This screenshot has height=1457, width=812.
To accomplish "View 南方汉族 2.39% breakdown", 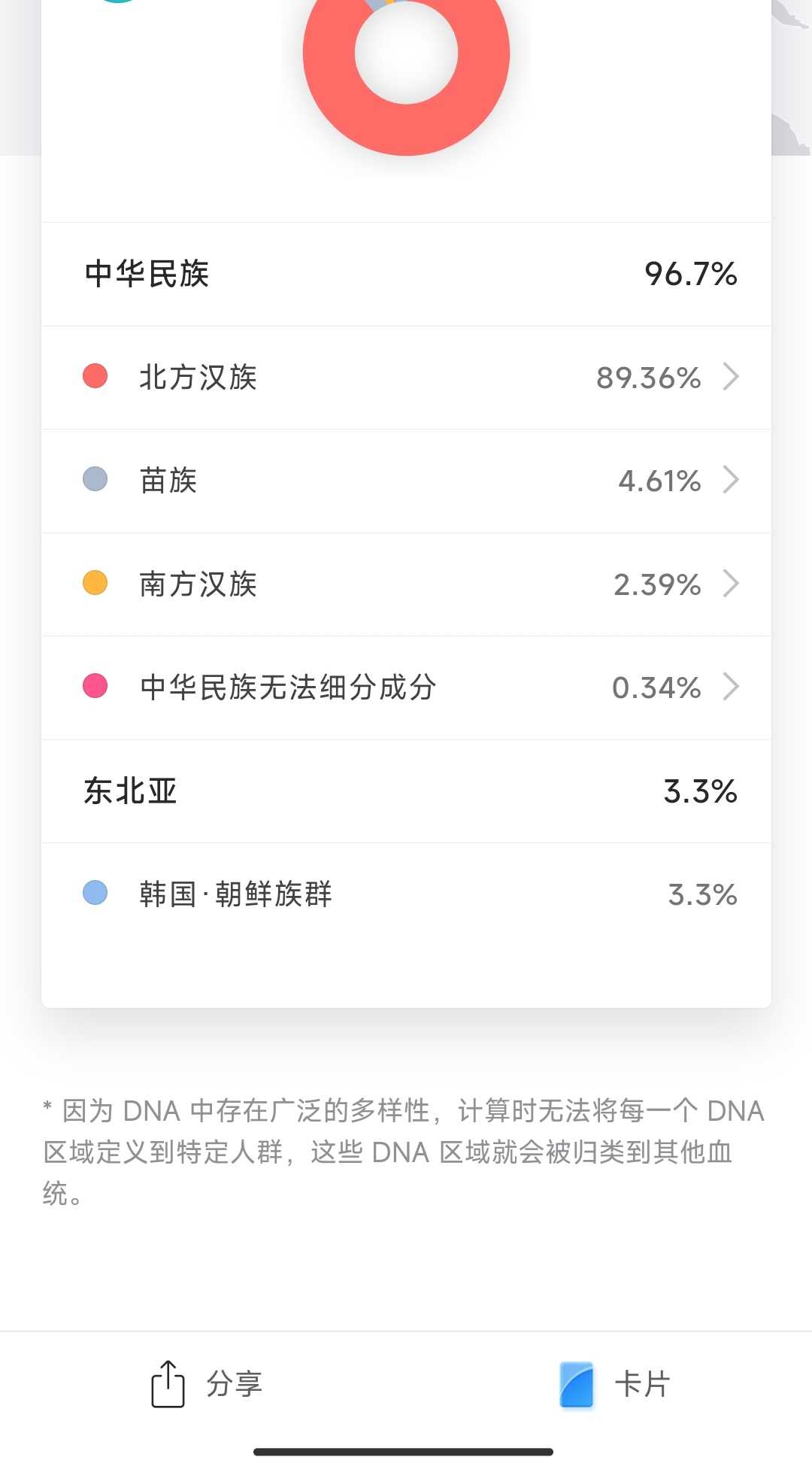I will coord(406,584).
